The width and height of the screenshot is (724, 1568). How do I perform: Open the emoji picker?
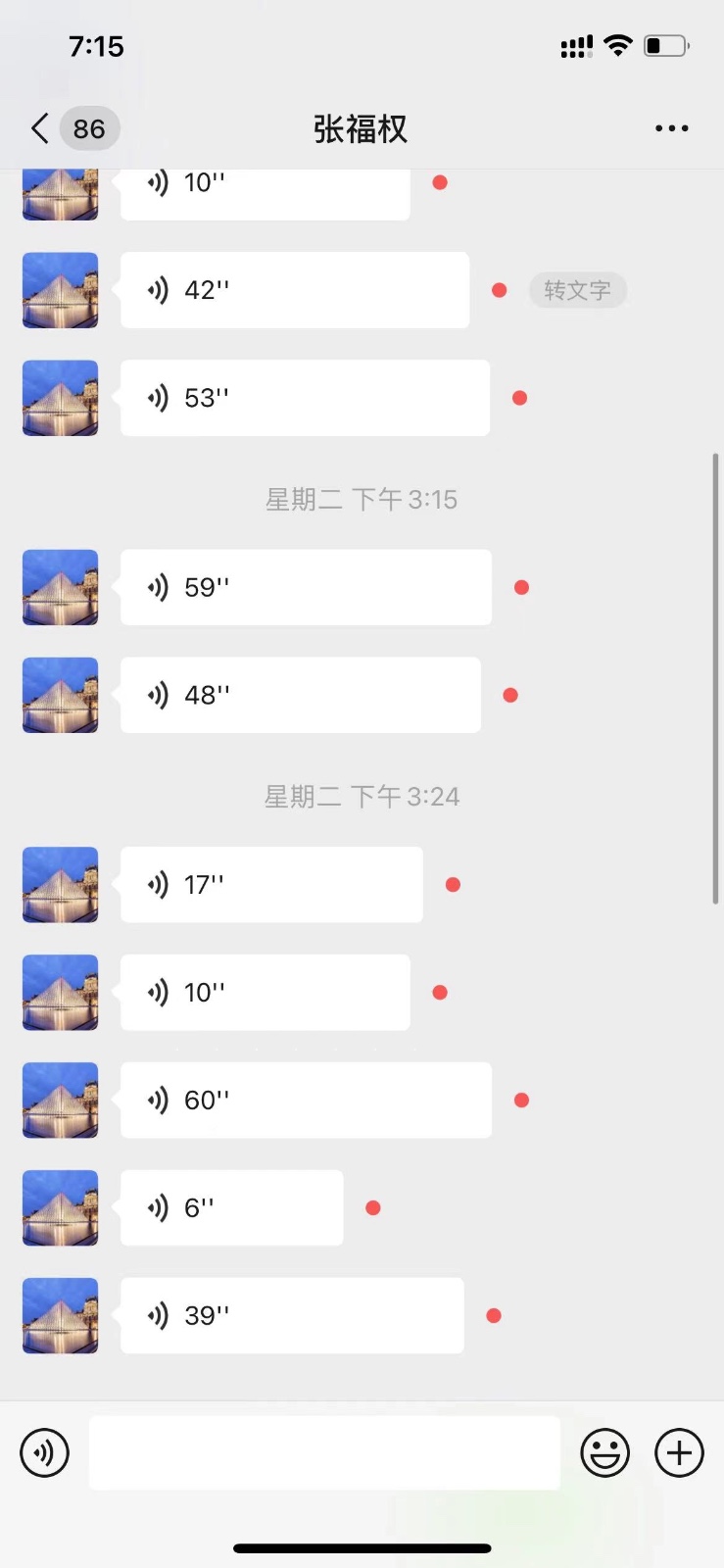604,1452
